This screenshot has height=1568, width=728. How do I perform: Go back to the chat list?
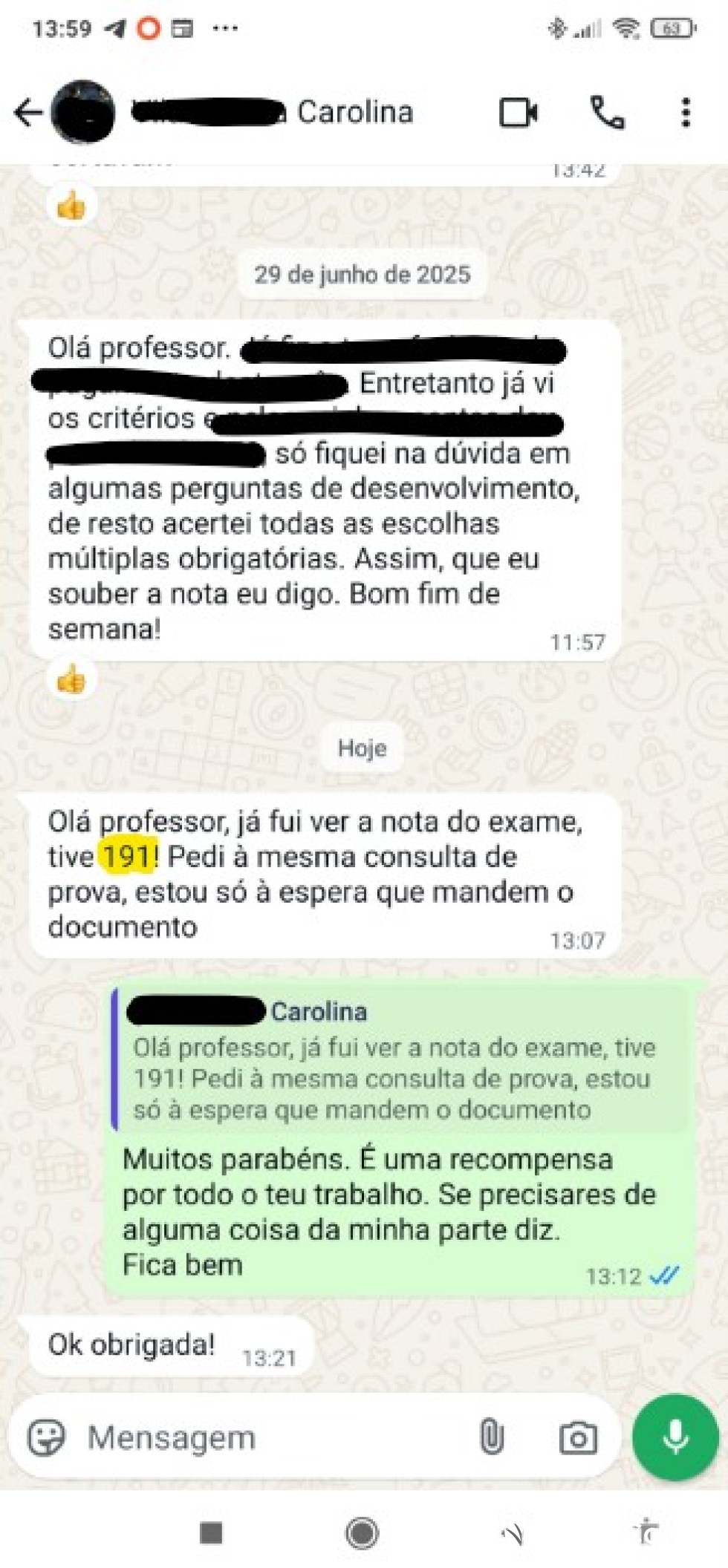pos(28,113)
